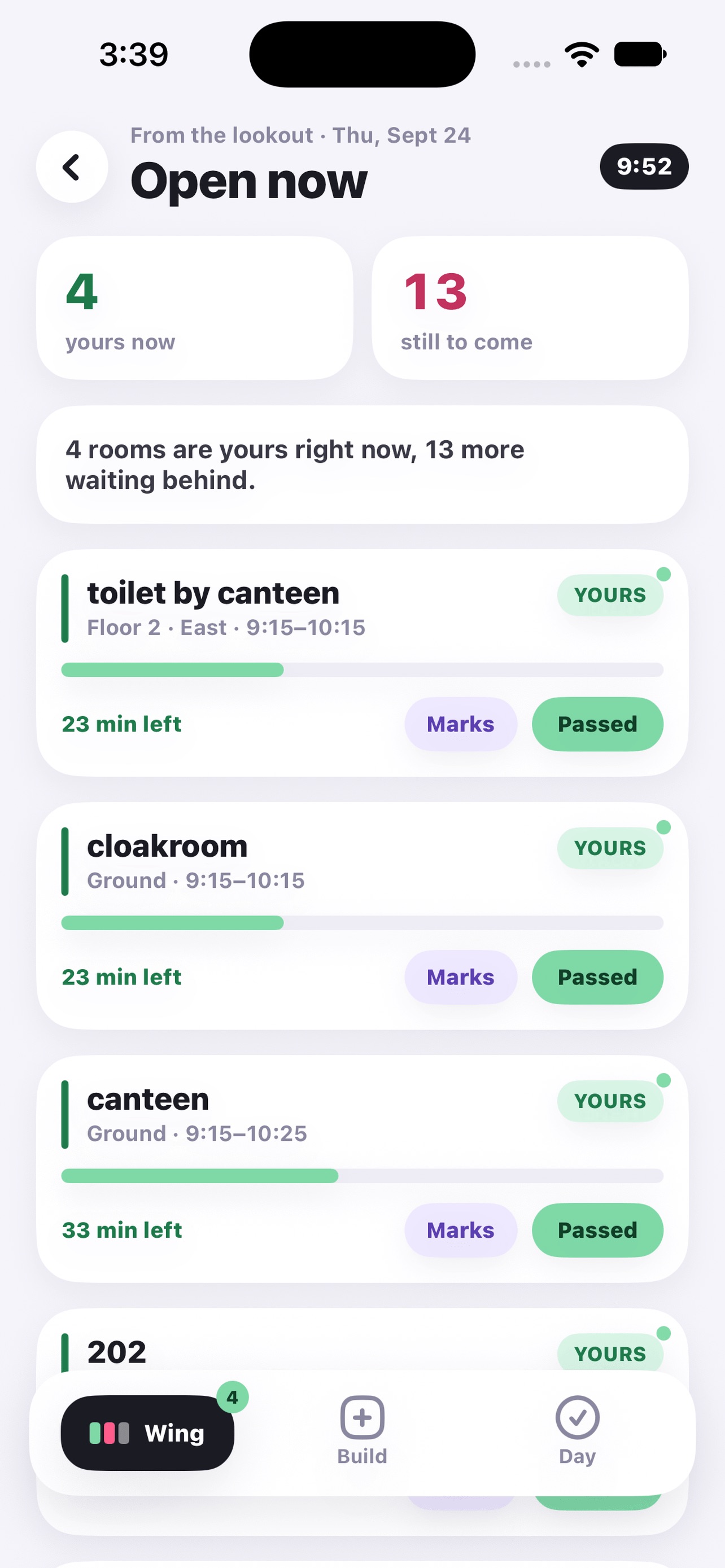Go back using the arrow button
Screen dimensions: 725x1568
72,167
